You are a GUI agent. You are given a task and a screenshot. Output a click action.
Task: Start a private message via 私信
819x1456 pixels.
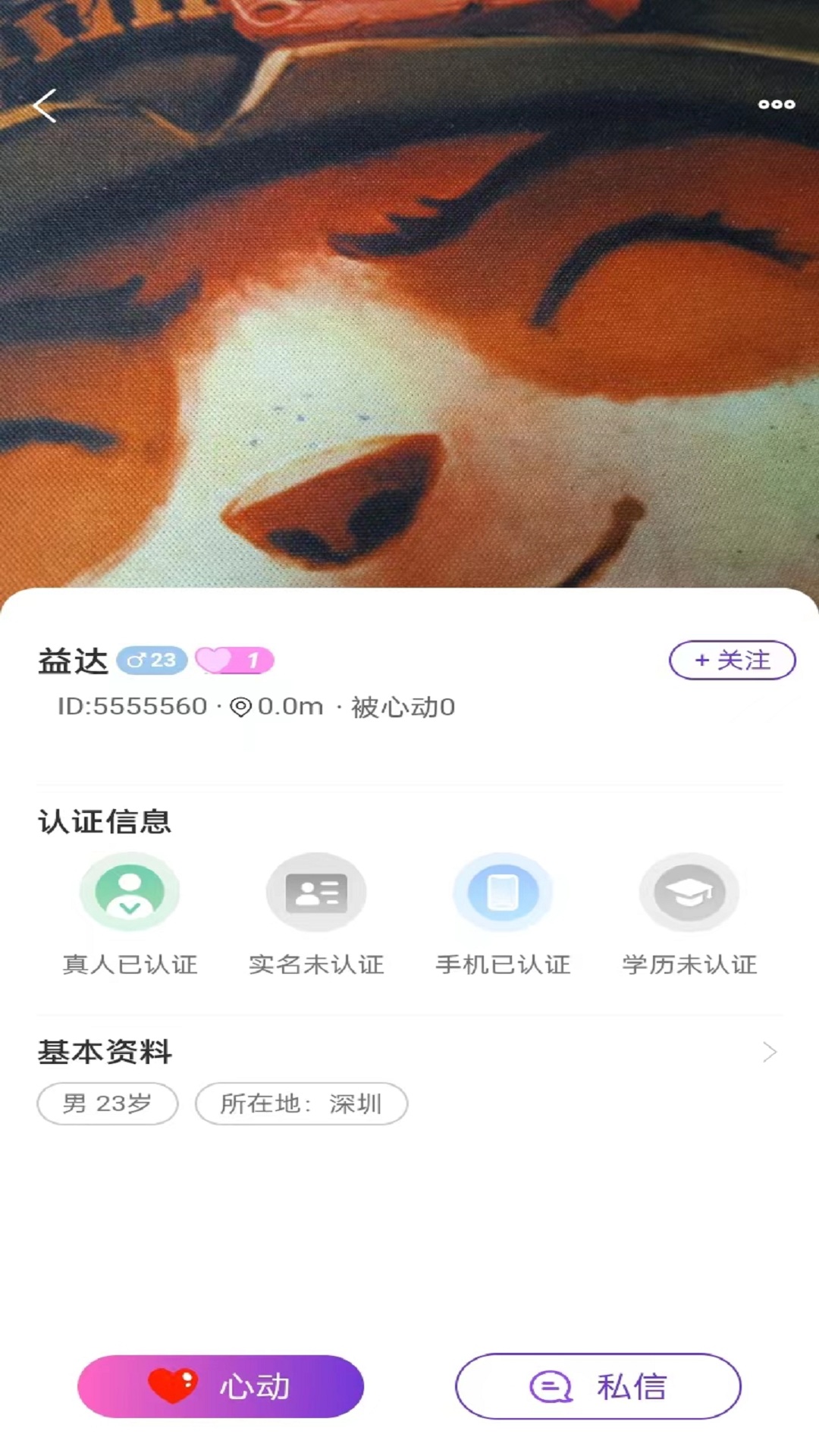pyautogui.click(x=598, y=1386)
